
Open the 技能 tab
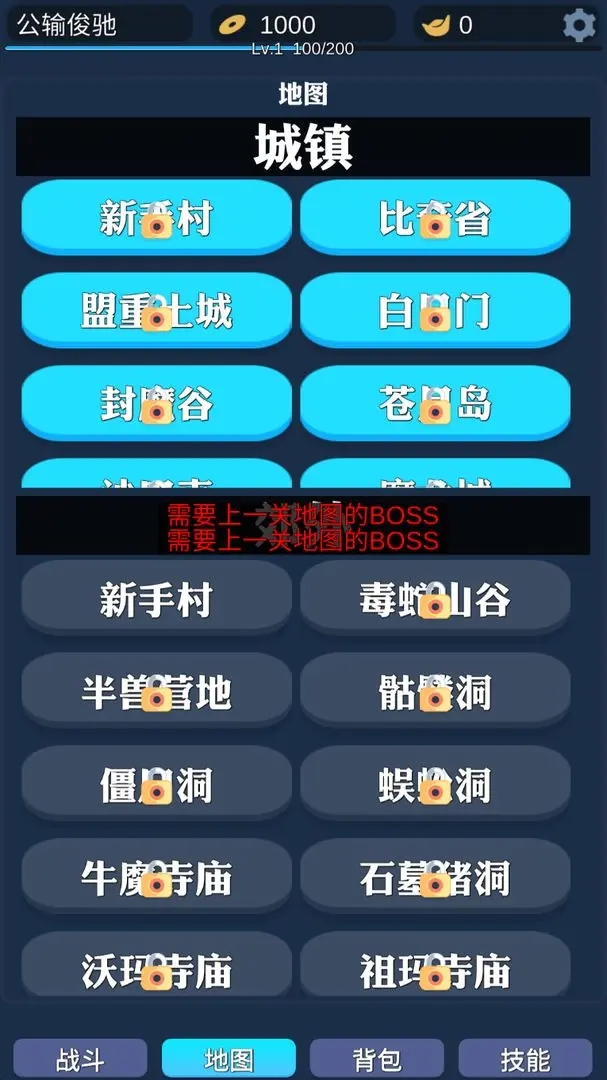525,1059
